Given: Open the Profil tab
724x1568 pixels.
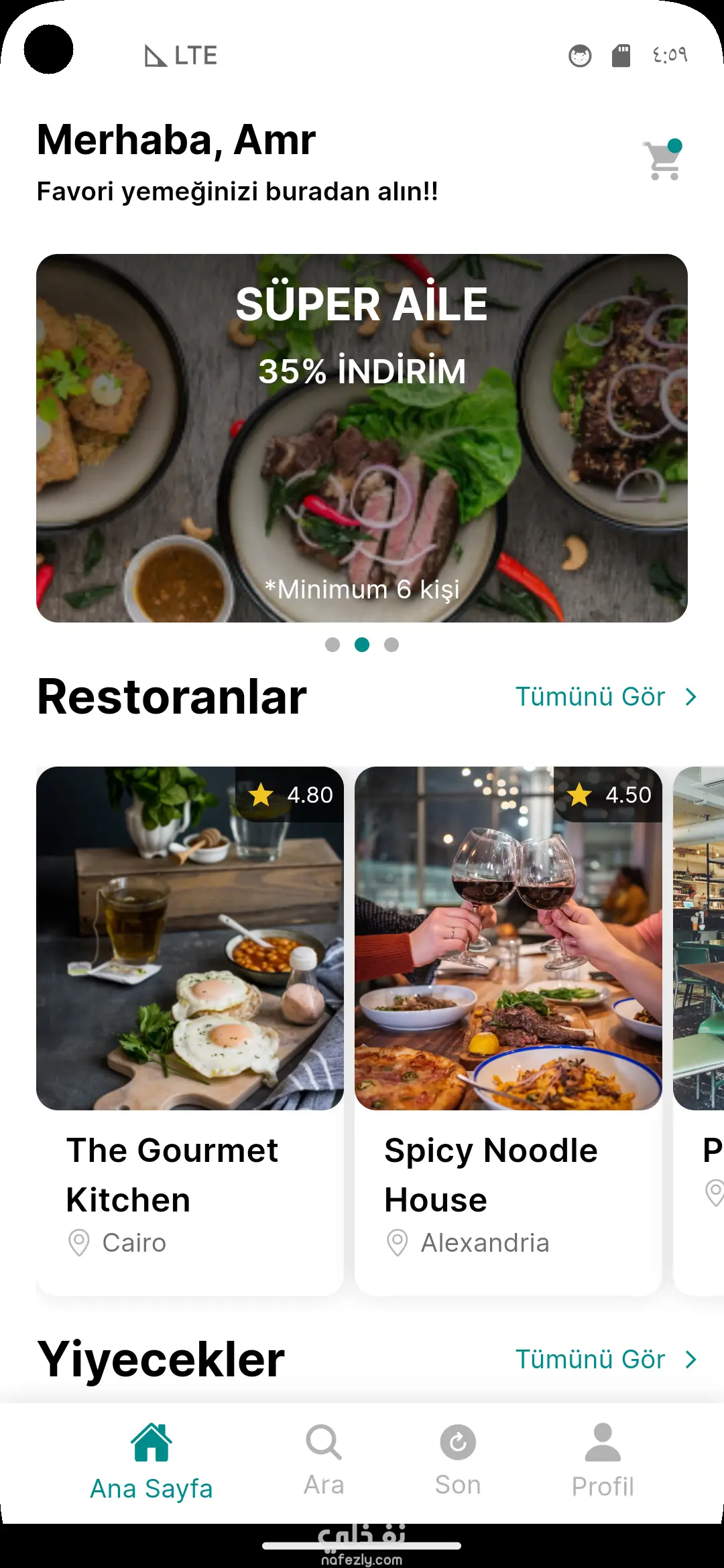Looking at the screenshot, I should pyautogui.click(x=603, y=1462).
